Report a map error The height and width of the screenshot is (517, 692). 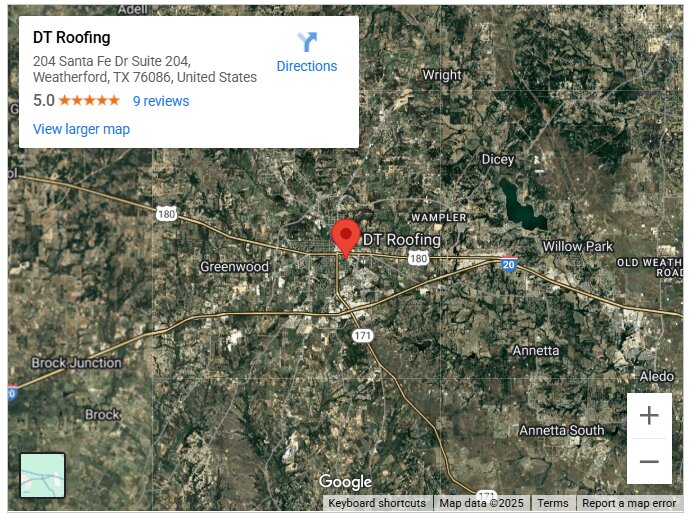pyautogui.click(x=629, y=503)
